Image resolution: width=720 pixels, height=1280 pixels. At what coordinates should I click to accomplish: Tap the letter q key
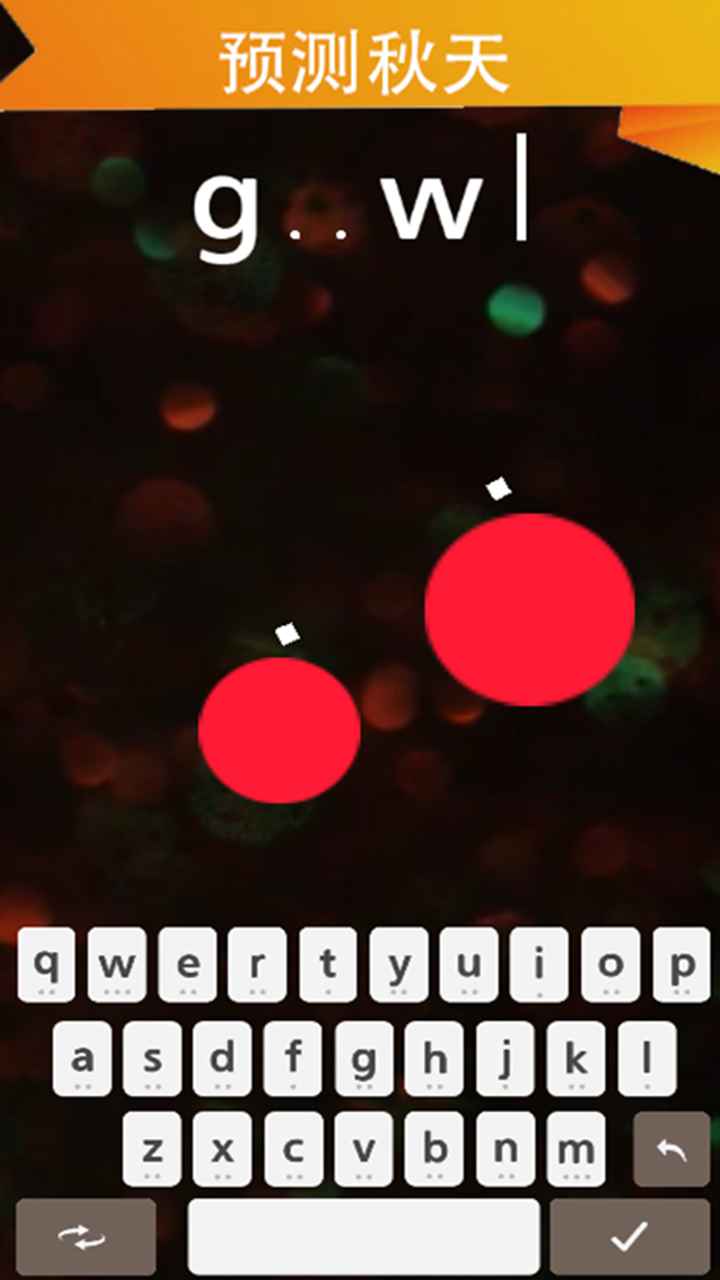[x=46, y=965]
